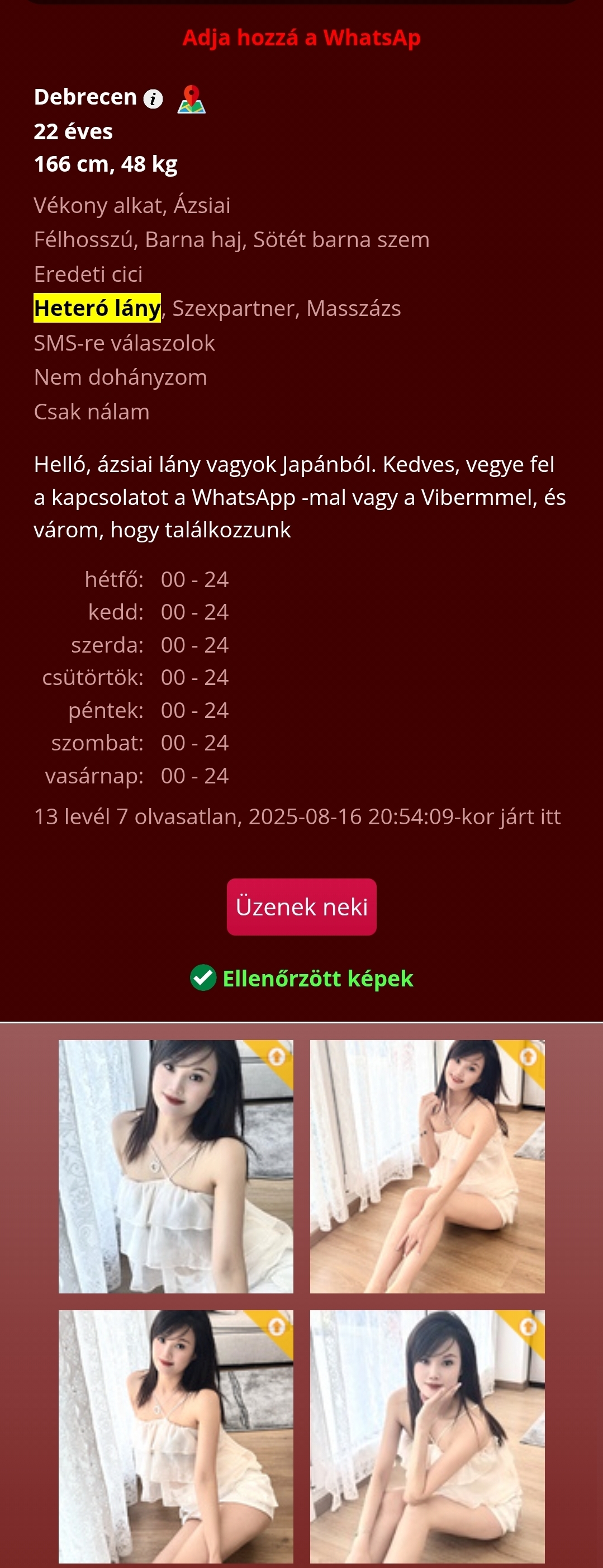Viewport: 603px width, 1568px height.
Task: View the fourth photo, chin resting on hand
Action: (426, 1435)
